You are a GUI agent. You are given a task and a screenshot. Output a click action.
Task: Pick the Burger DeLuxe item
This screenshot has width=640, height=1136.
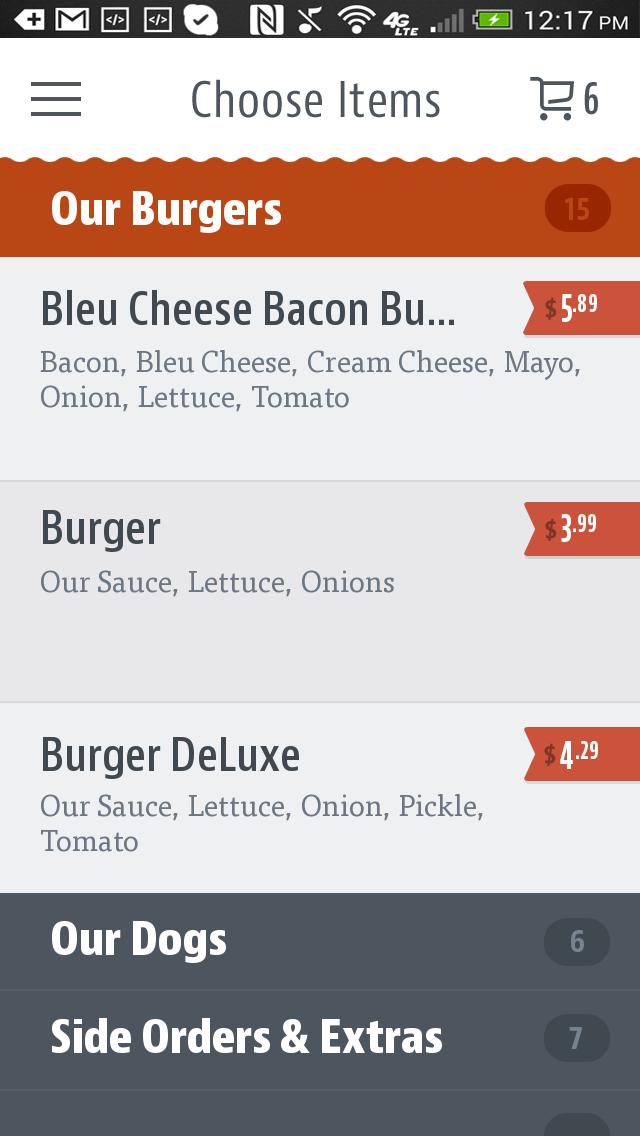tap(280, 797)
